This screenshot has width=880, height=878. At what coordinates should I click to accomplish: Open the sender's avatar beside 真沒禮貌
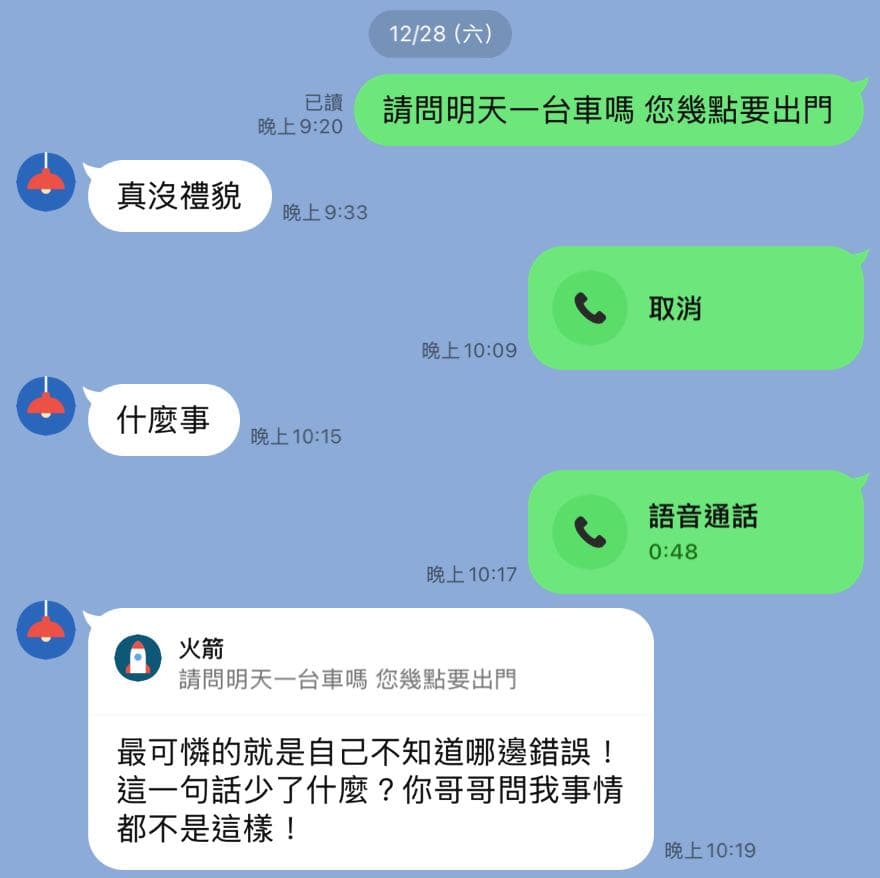(46, 182)
